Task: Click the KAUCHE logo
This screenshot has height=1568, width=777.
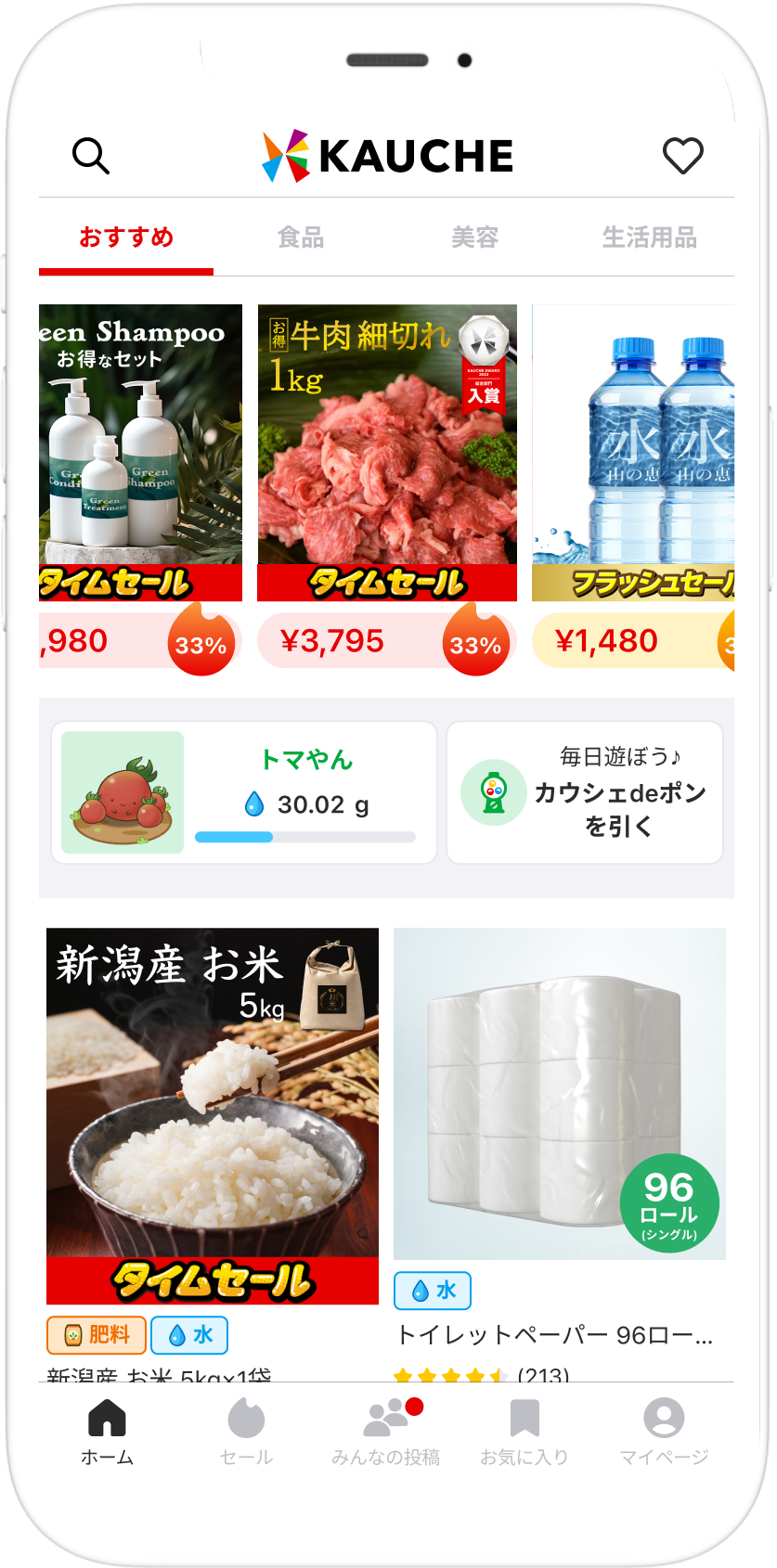Action: click(385, 155)
